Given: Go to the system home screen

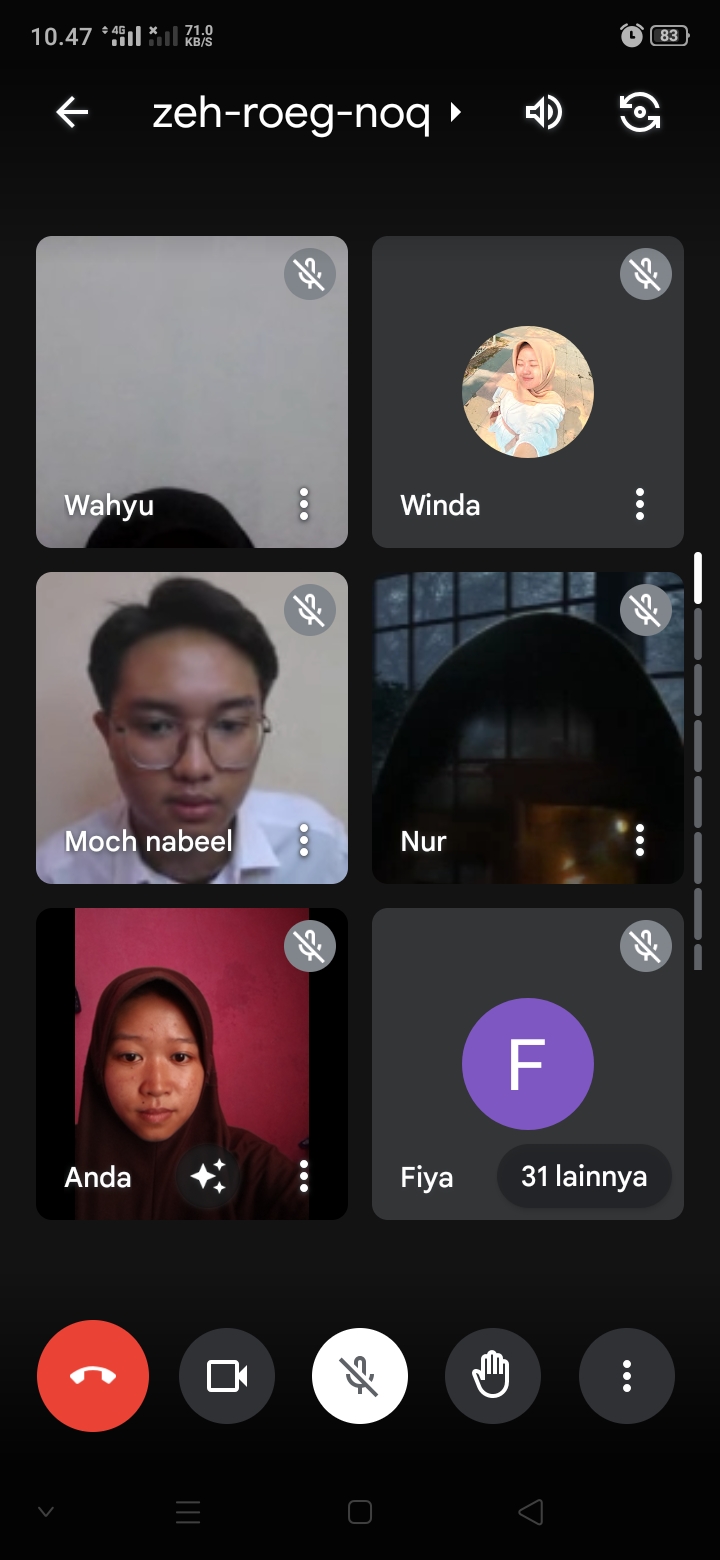Looking at the screenshot, I should point(360,1512).
